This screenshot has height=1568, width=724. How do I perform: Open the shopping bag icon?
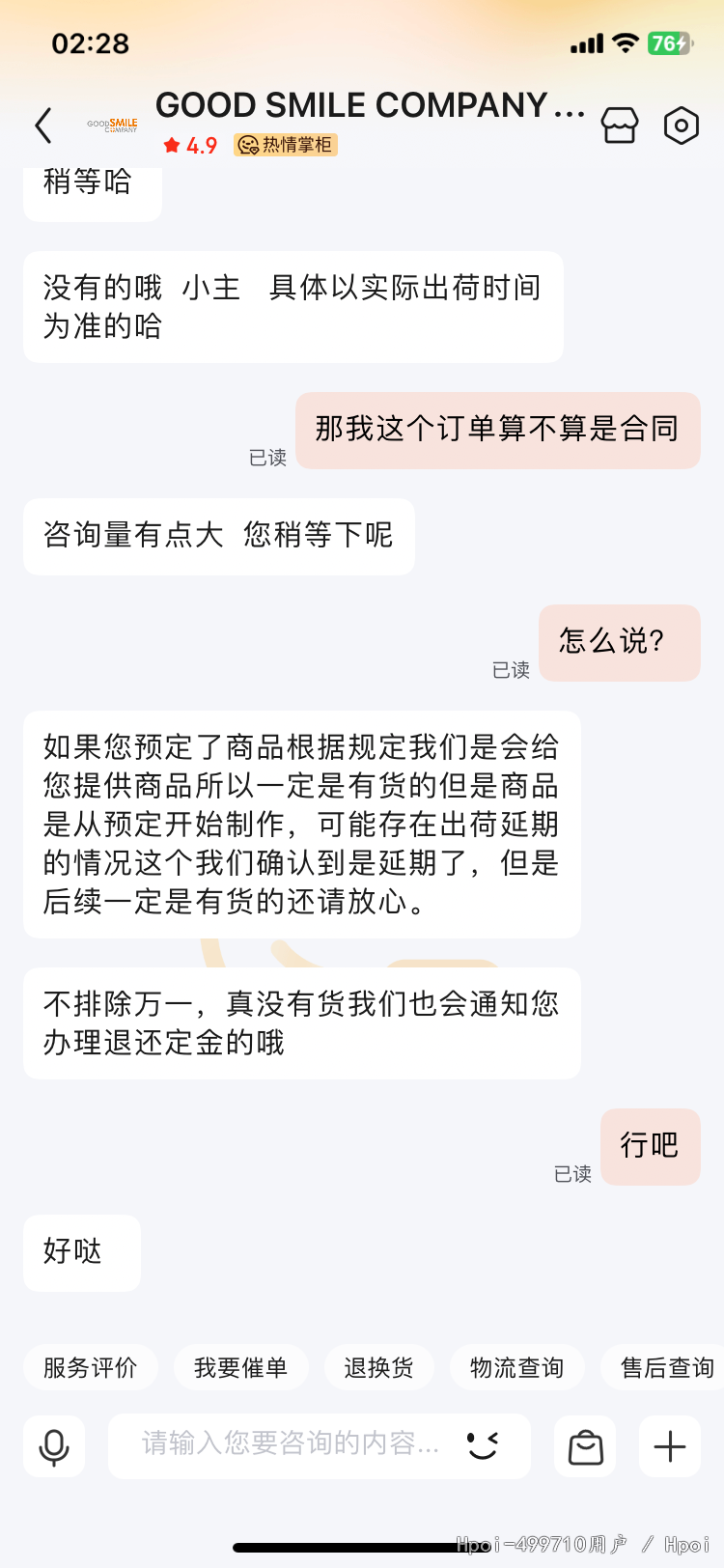pyautogui.click(x=586, y=1446)
